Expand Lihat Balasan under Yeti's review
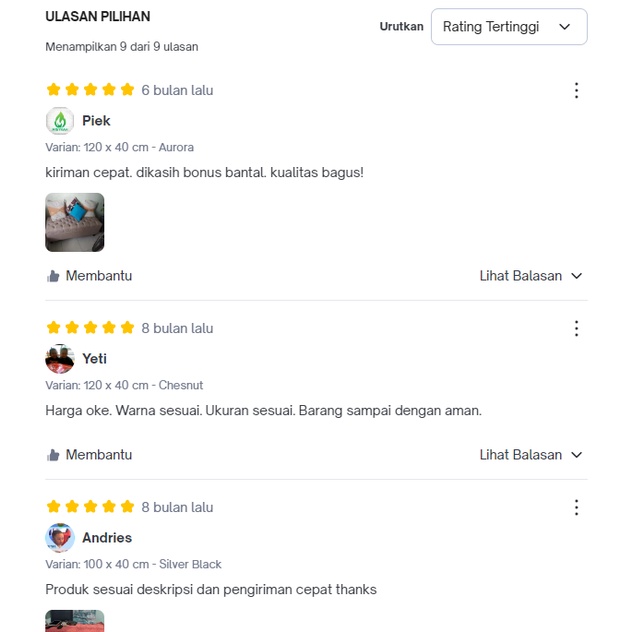 click(x=530, y=455)
